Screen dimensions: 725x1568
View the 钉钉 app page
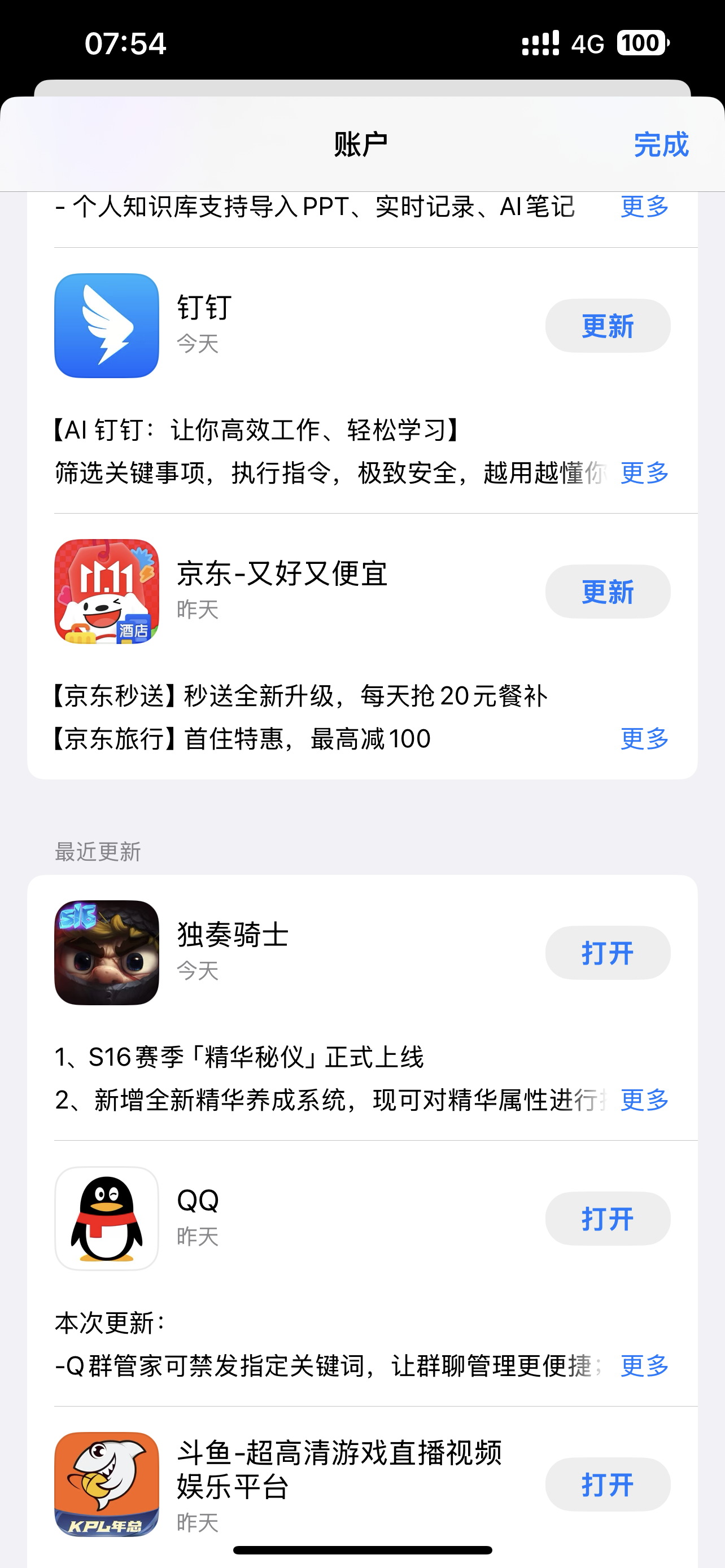107,326
